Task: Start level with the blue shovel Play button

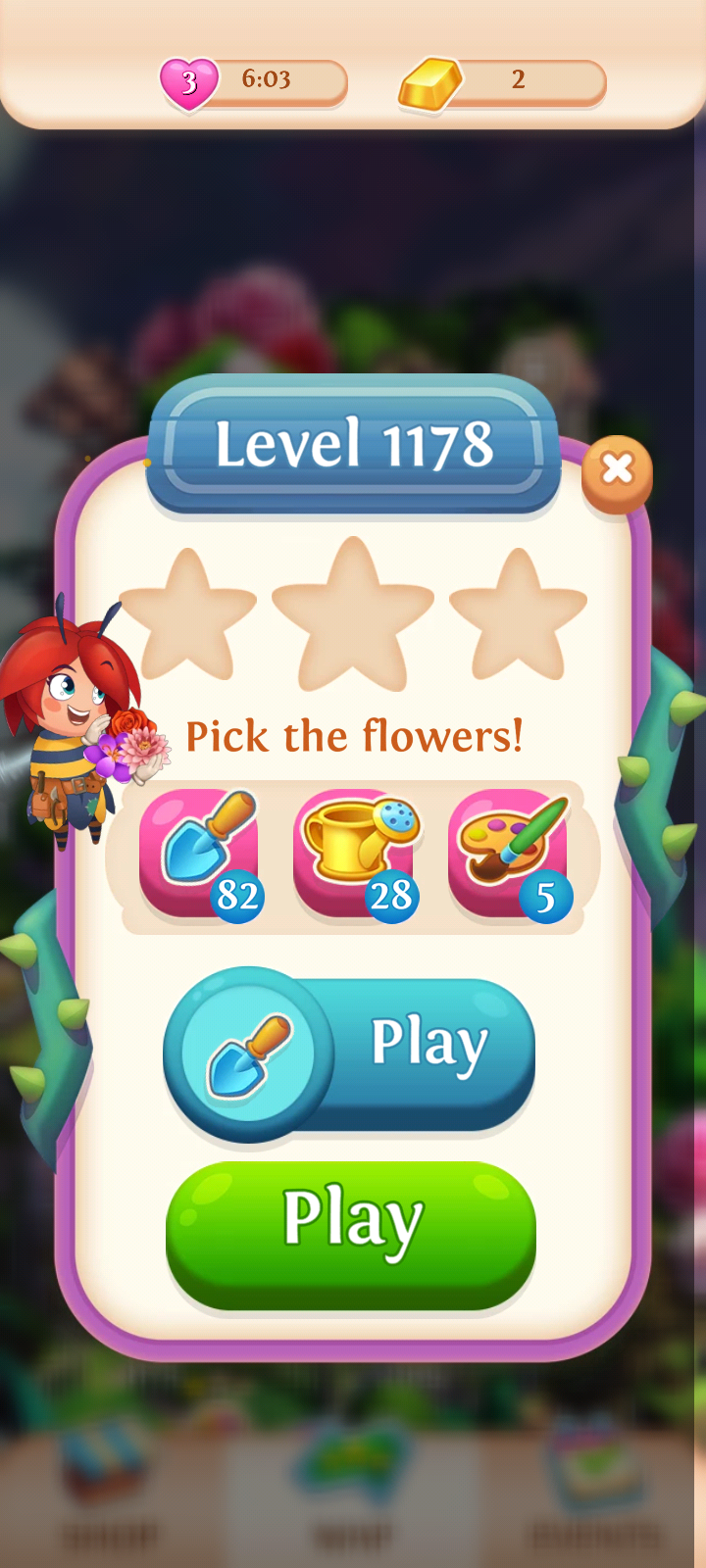Action: tap(349, 1053)
